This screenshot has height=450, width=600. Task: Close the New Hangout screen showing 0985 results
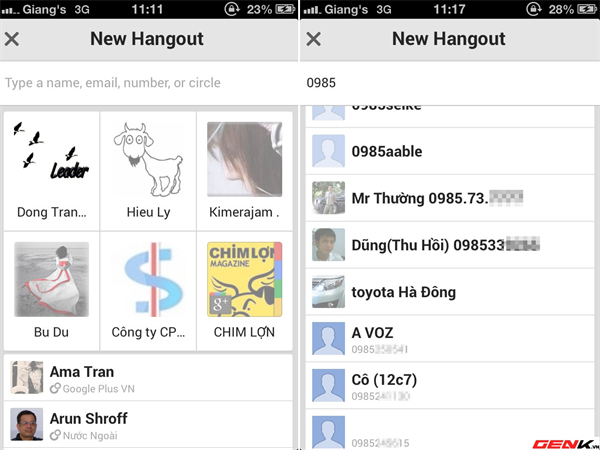click(313, 39)
